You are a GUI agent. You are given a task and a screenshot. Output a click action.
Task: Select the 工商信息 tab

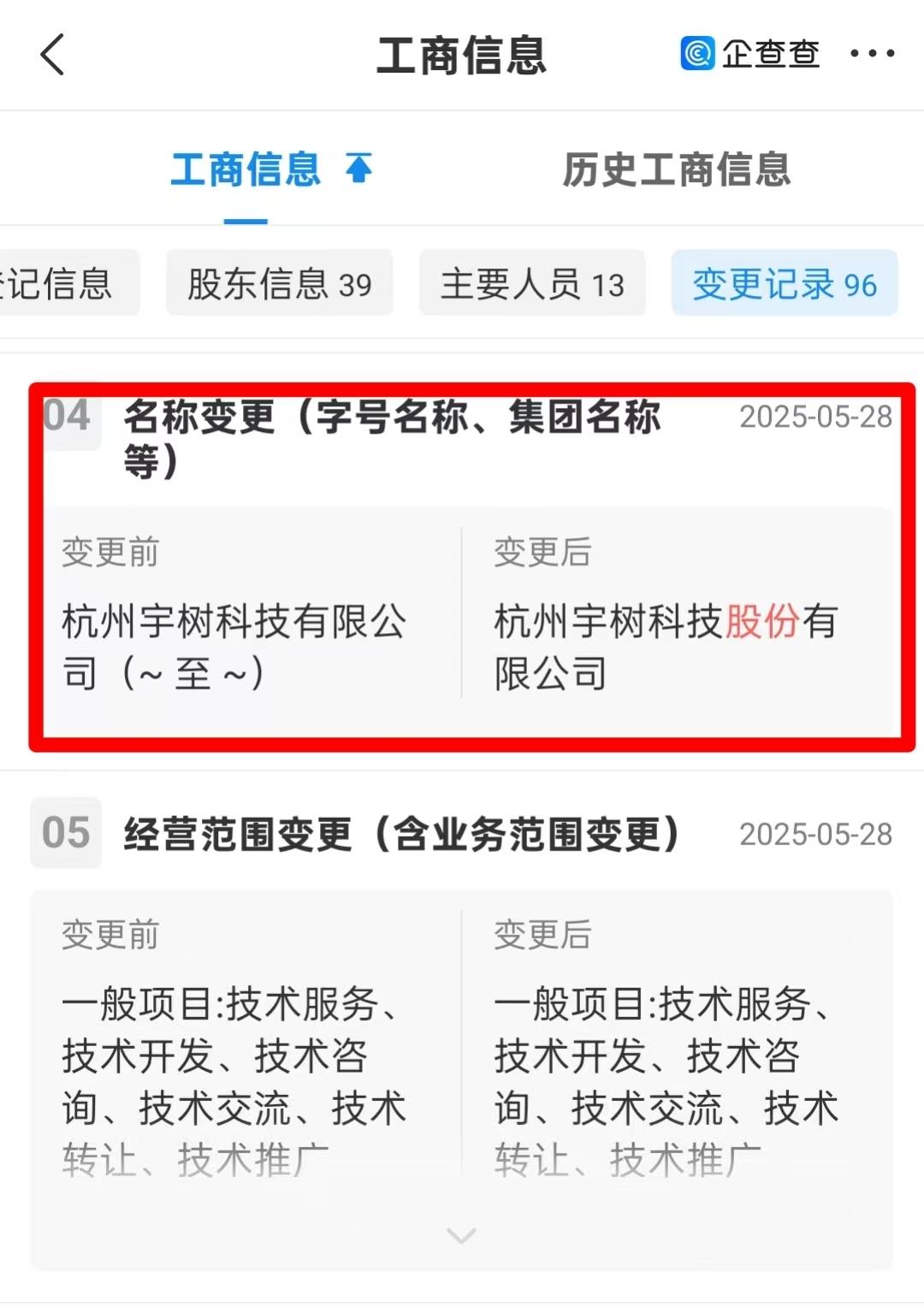tap(246, 169)
